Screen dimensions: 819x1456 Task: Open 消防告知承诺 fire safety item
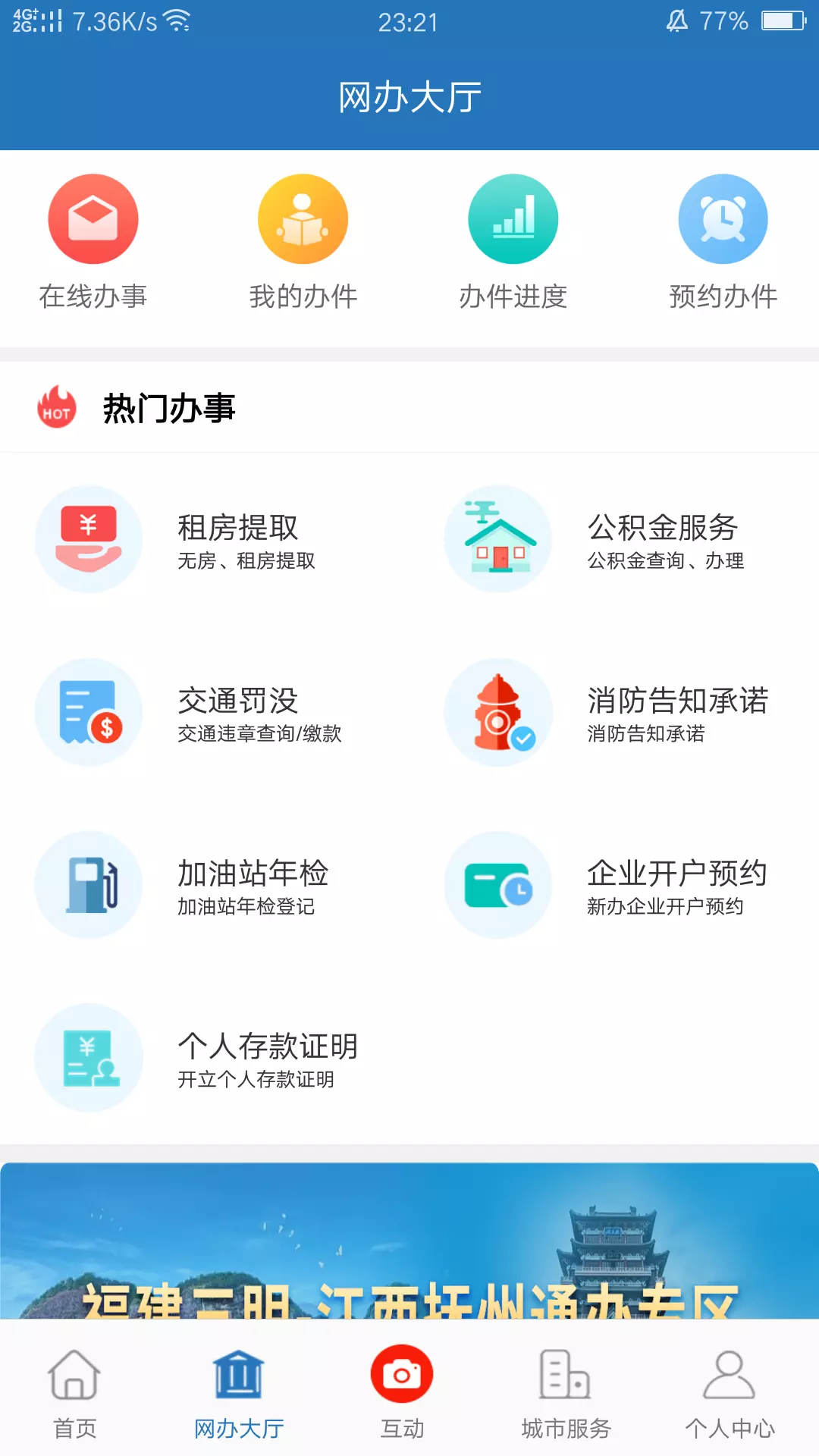point(614,712)
